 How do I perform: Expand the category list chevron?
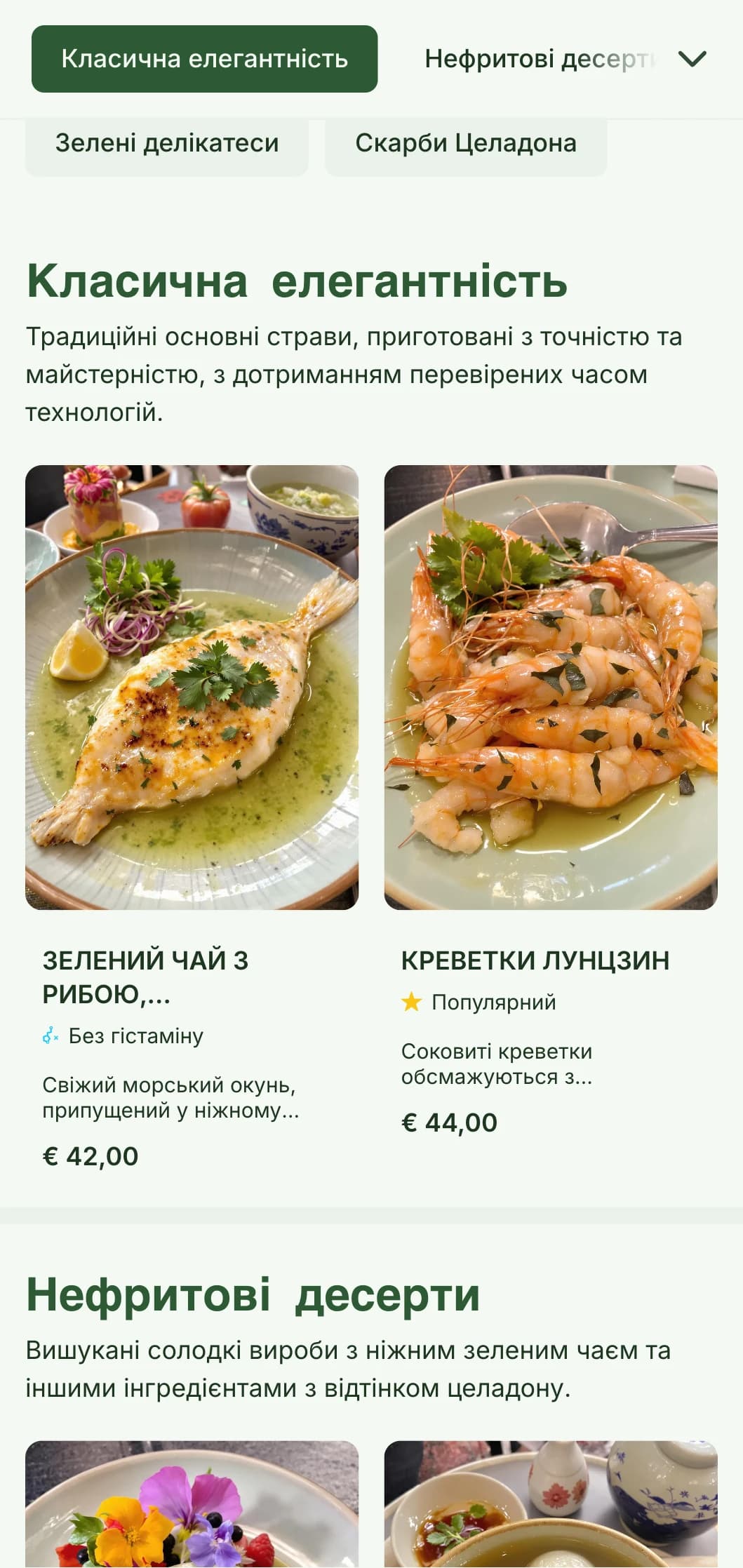pyautogui.click(x=692, y=59)
